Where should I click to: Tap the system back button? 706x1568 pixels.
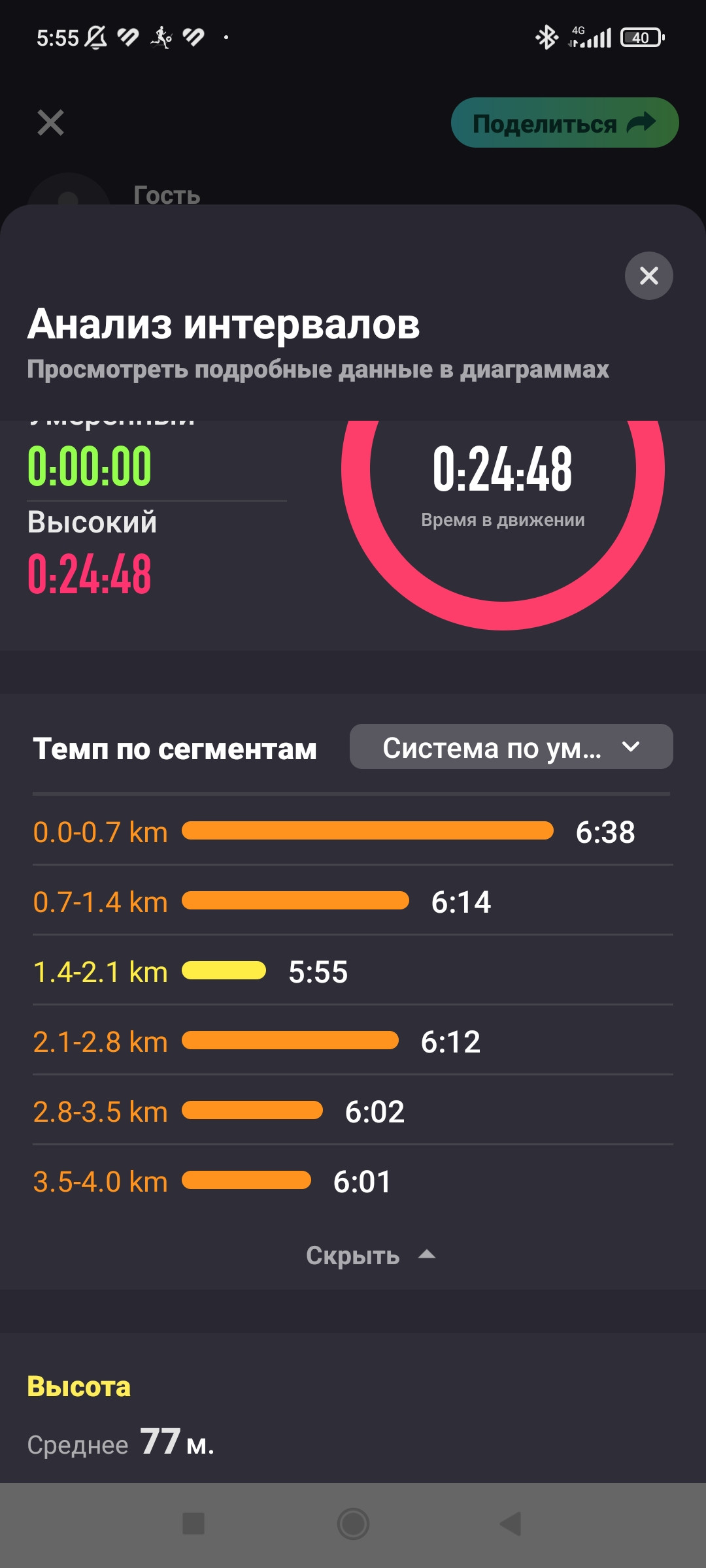coord(511,1524)
